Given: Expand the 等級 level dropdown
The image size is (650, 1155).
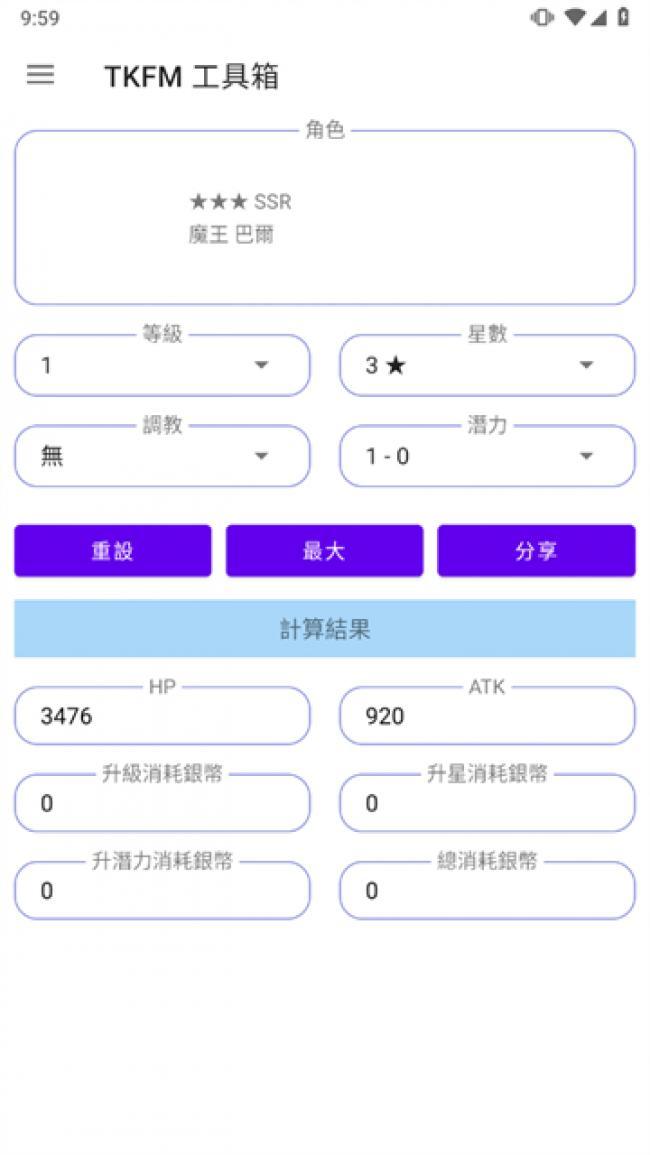Looking at the screenshot, I should pos(162,365).
